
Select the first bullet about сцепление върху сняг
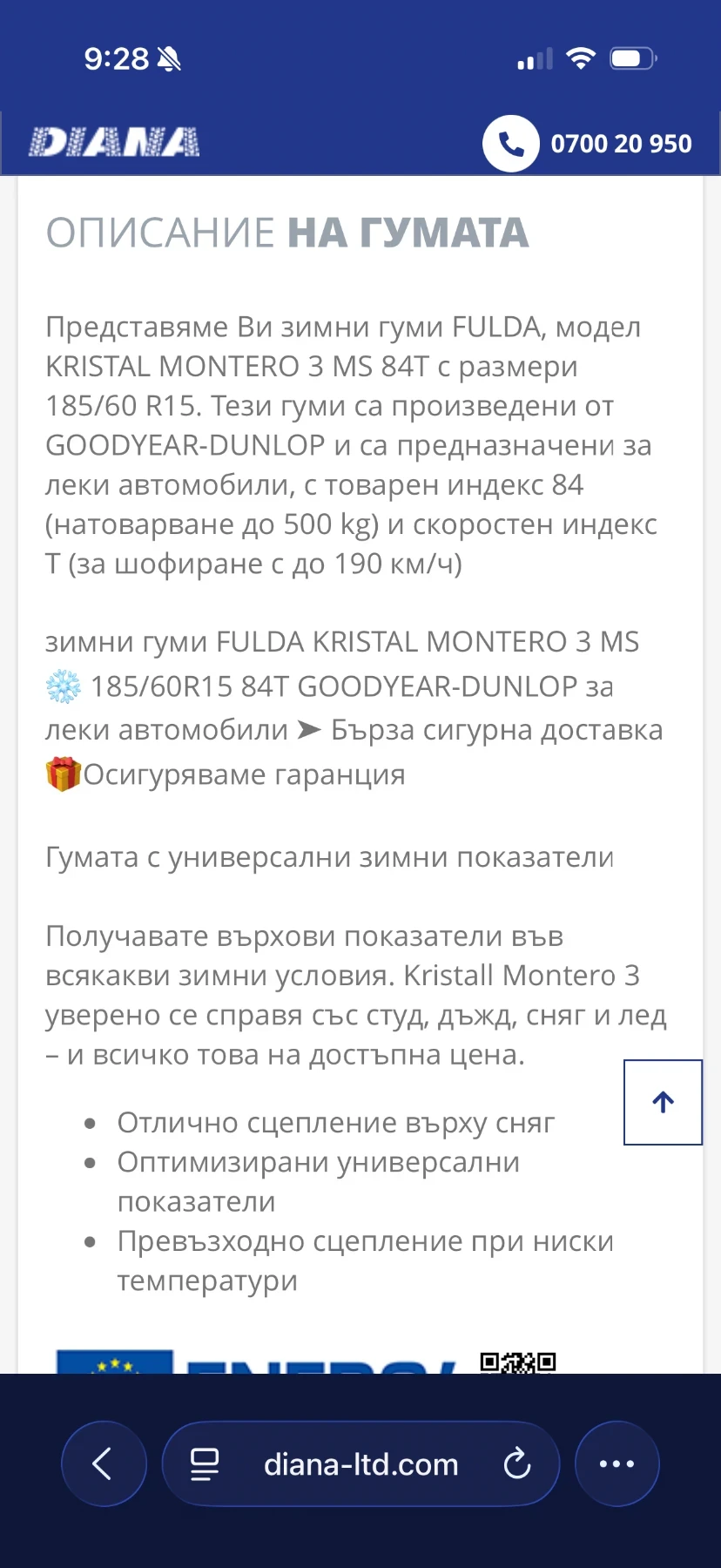[335, 1122]
